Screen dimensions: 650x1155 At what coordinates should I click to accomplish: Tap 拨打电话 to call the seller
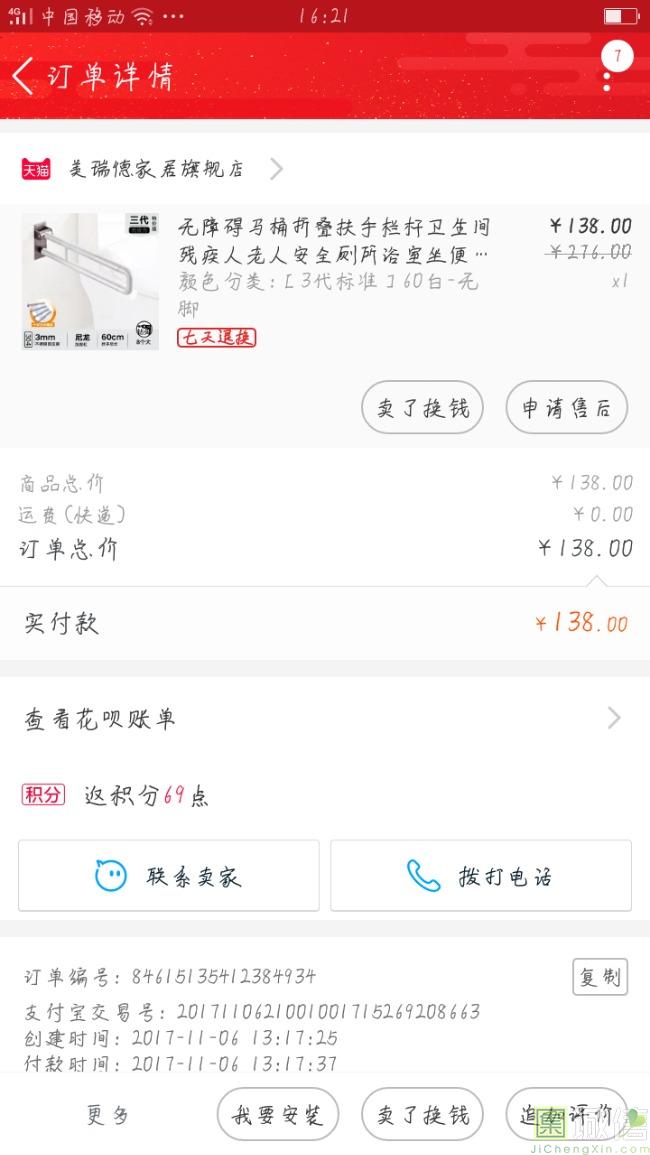tap(481, 876)
